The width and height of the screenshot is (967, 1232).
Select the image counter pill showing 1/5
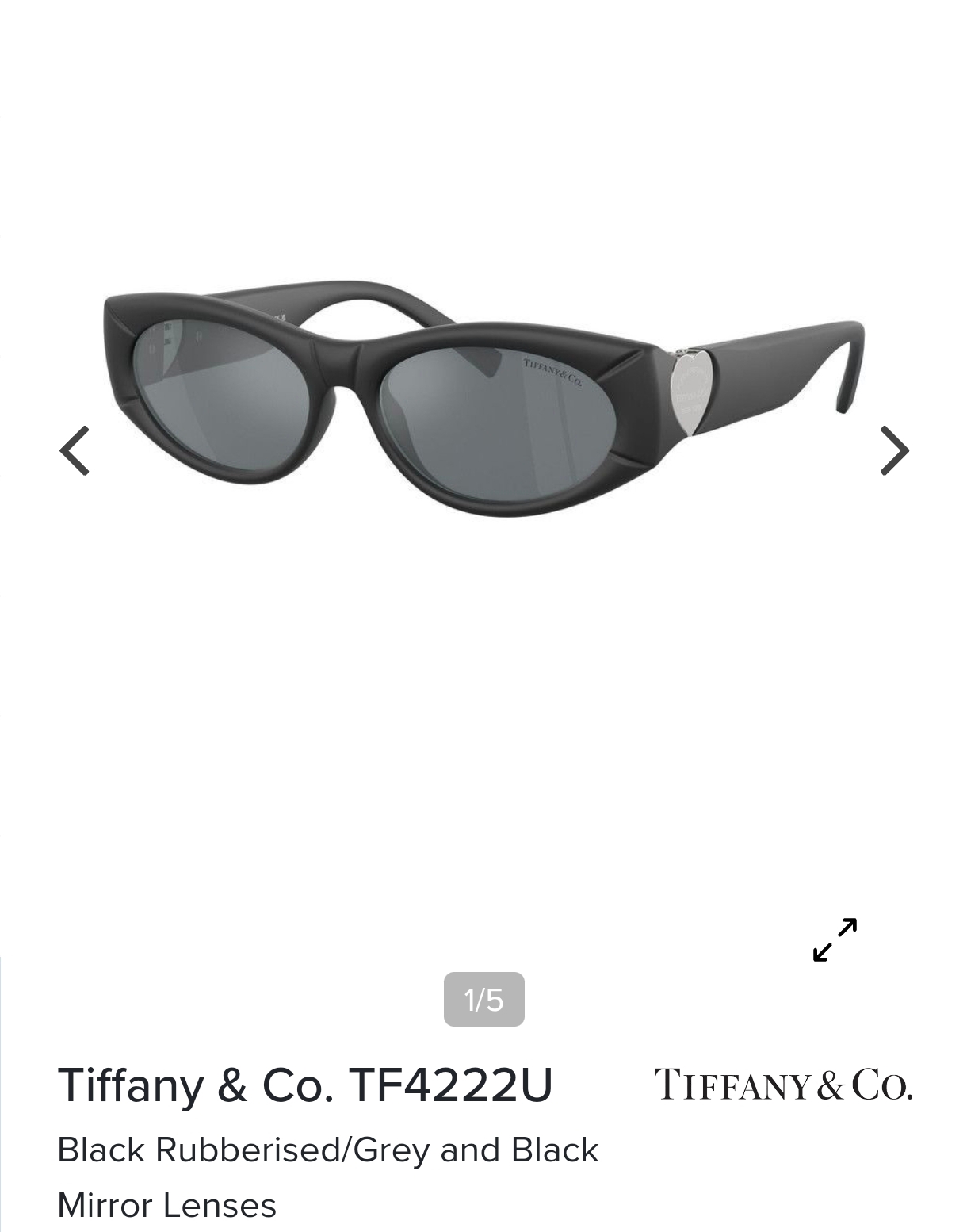pyautogui.click(x=483, y=1001)
